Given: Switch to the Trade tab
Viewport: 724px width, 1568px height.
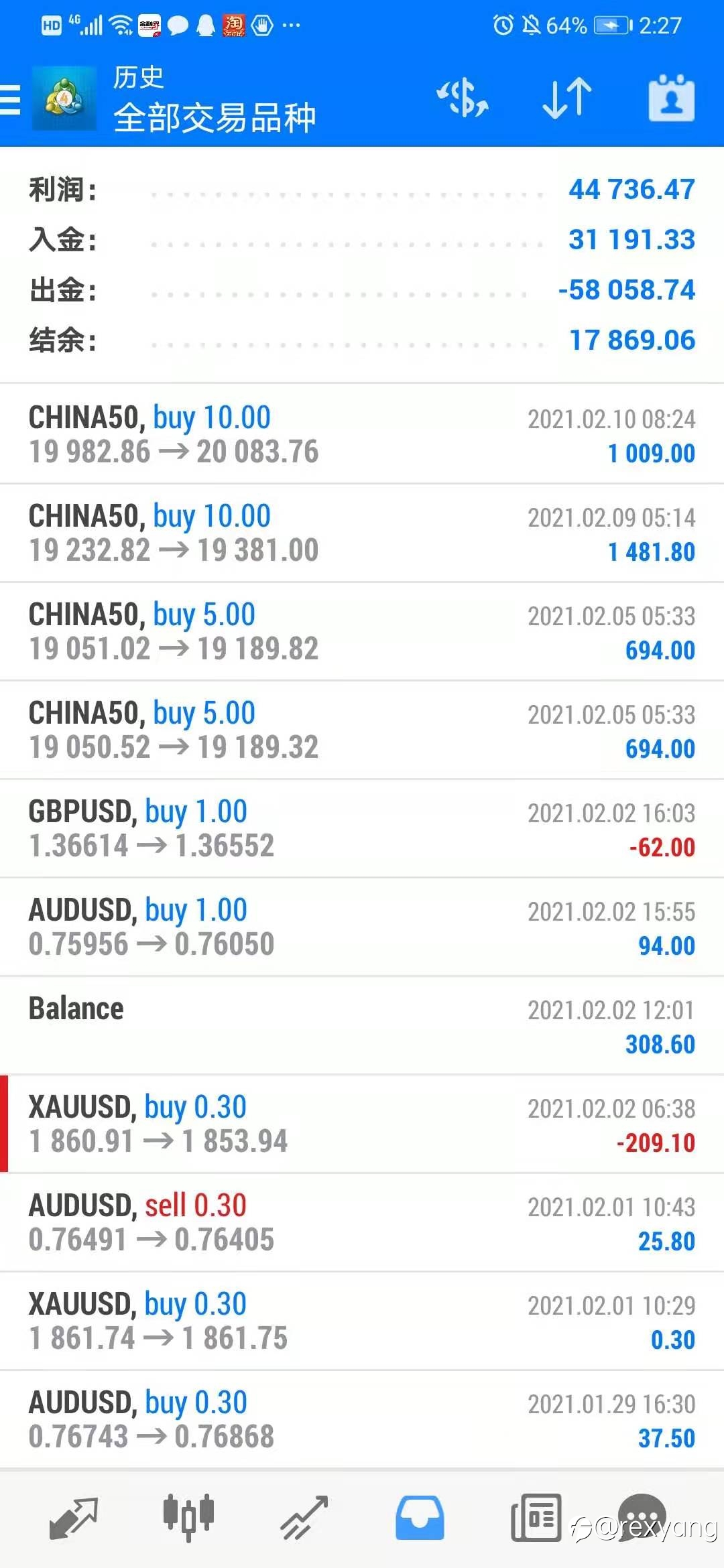Looking at the screenshot, I should coord(304,1518).
